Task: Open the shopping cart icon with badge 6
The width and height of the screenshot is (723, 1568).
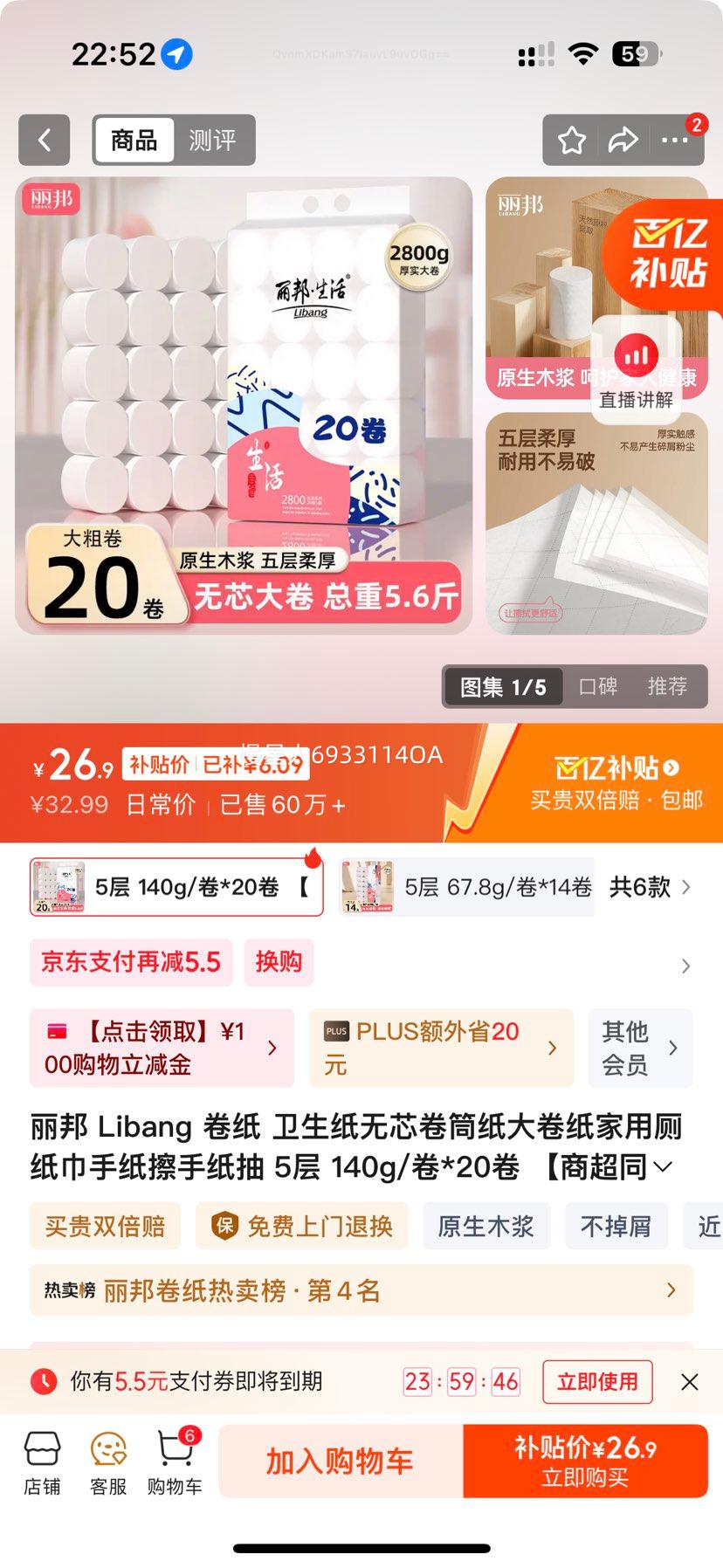Action: [174, 1461]
